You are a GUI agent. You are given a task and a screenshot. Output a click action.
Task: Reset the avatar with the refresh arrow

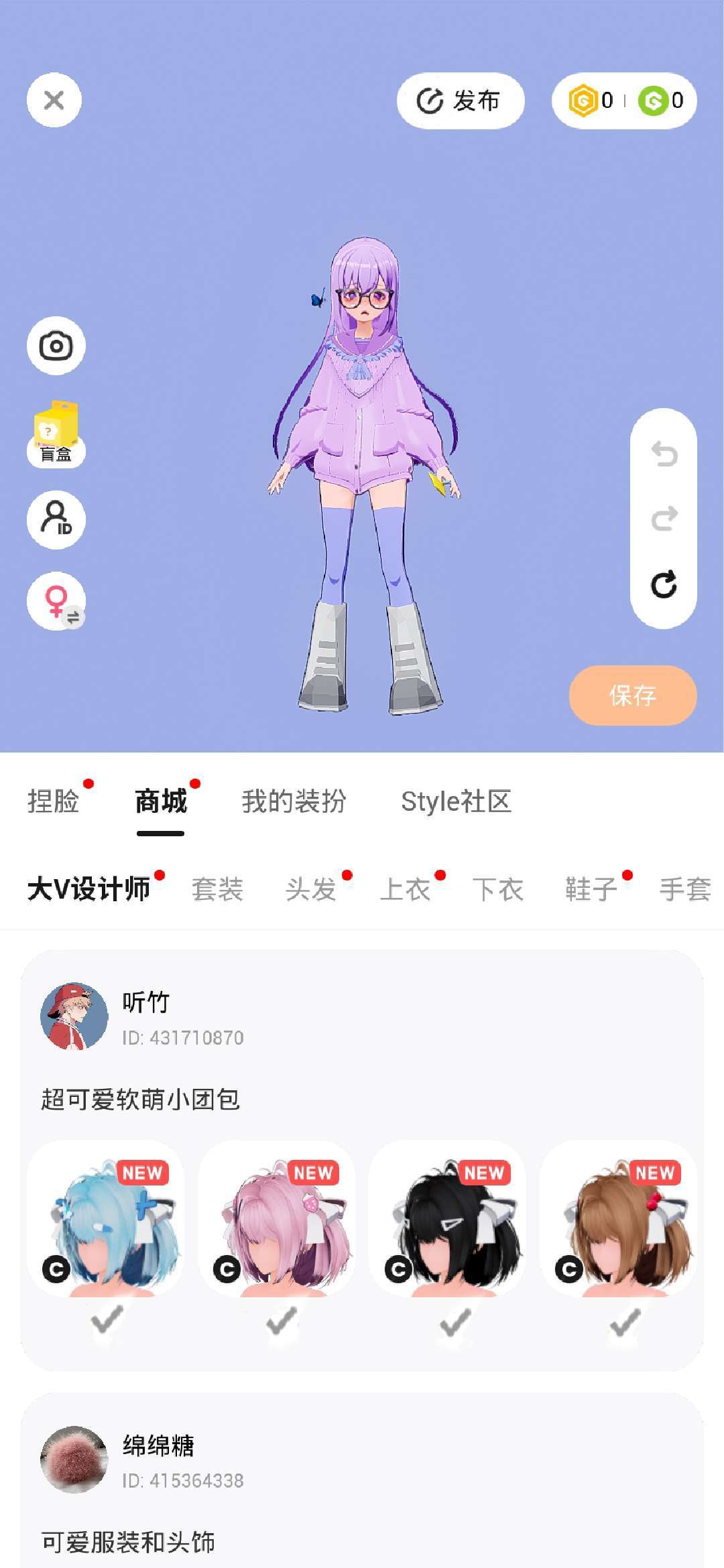click(x=664, y=584)
